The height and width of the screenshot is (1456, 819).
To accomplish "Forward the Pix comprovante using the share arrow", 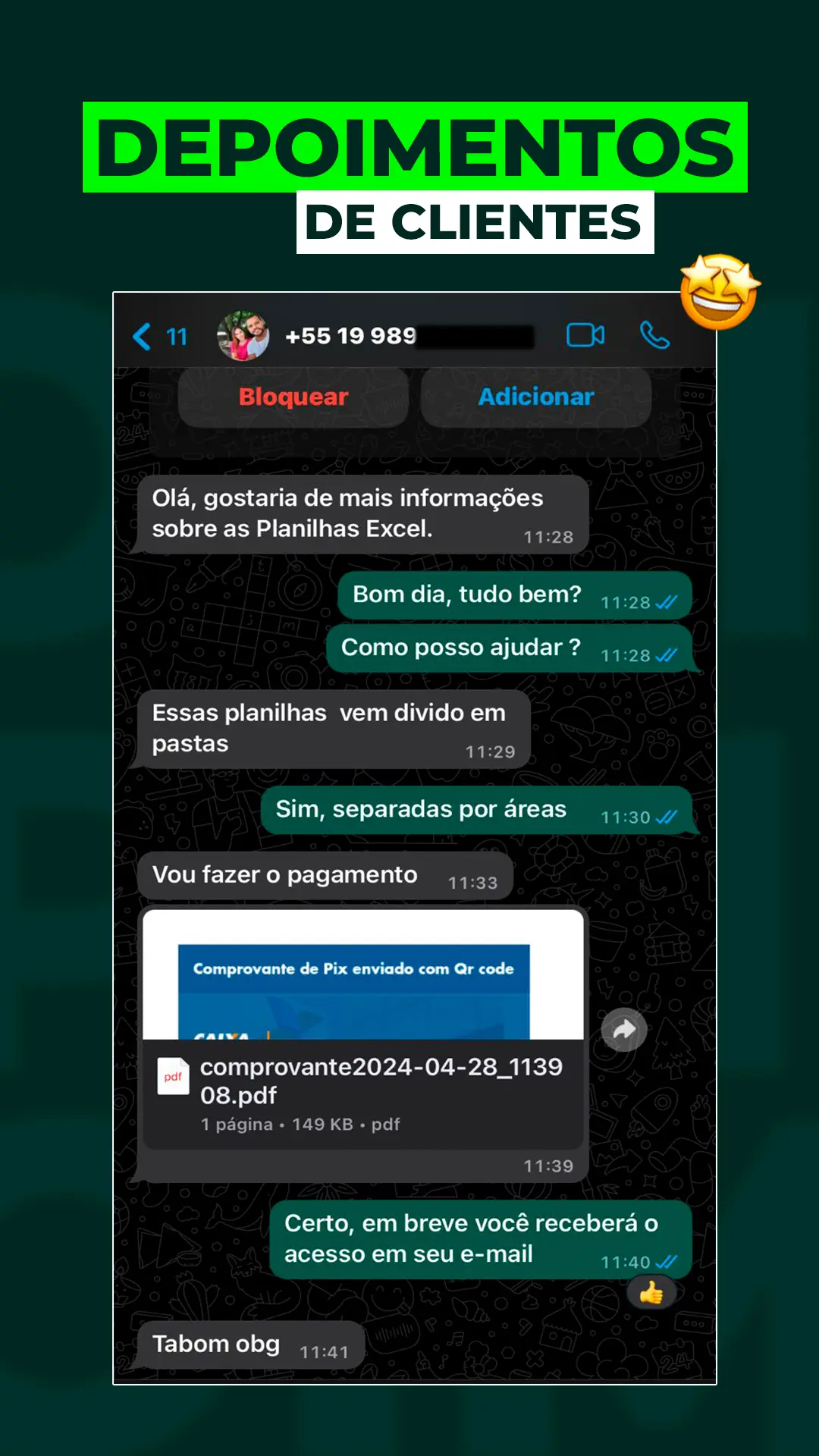I will point(623,1029).
